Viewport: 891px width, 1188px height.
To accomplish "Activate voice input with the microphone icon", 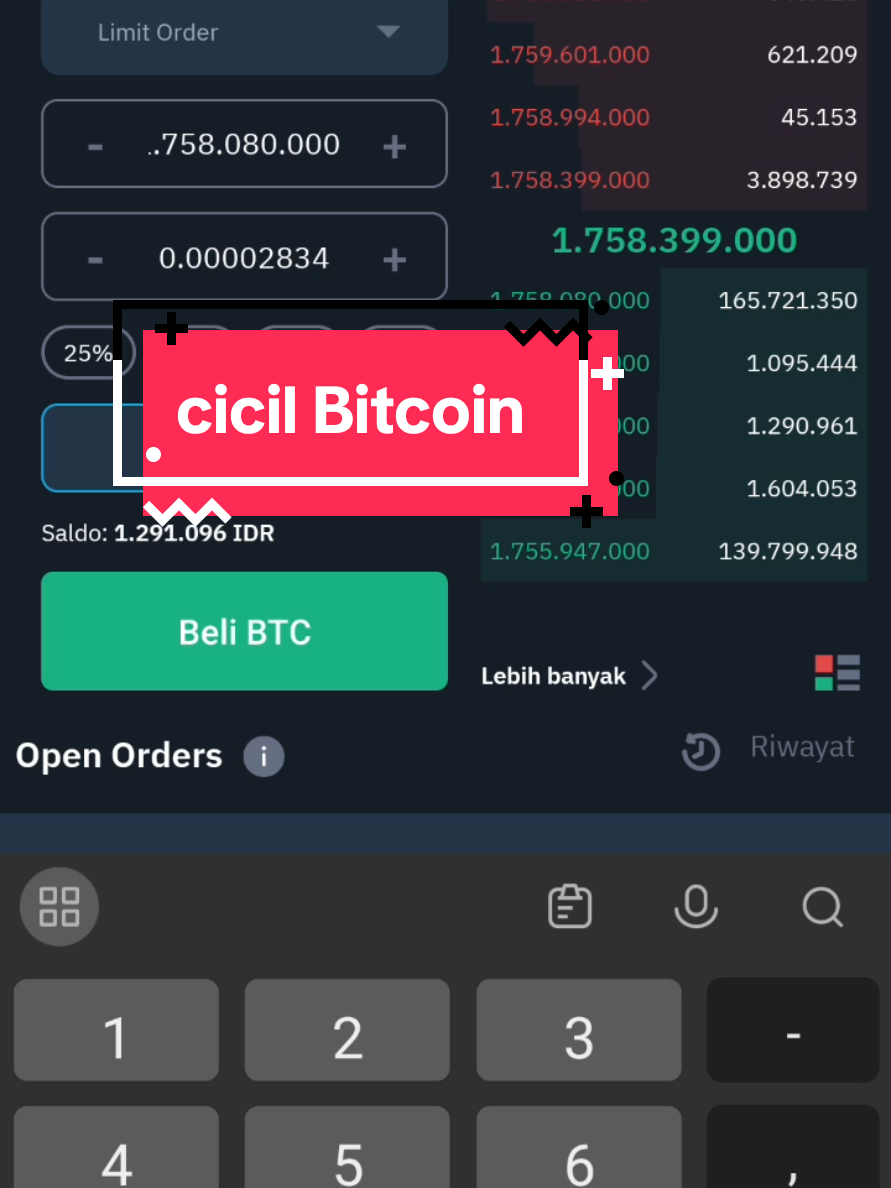I will coord(696,907).
